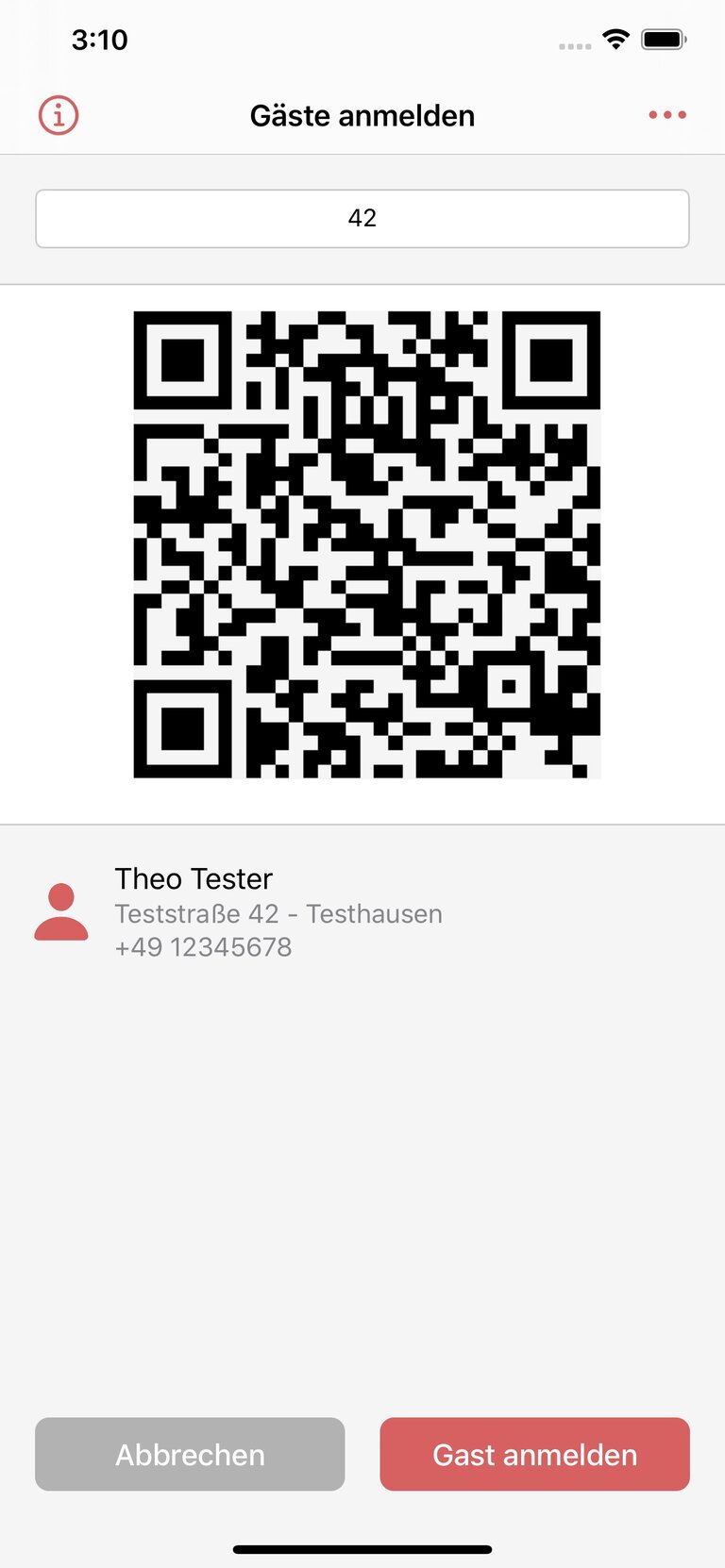Cancel with the Abbrechen button
The image size is (725, 1568).
[x=190, y=1454]
